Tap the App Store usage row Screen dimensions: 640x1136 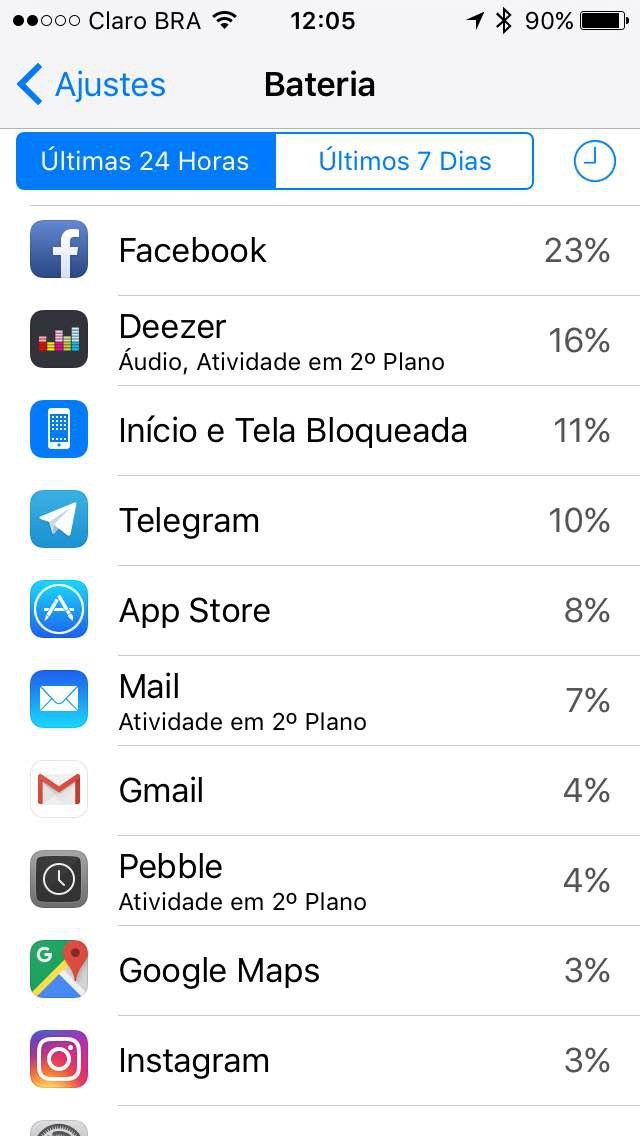click(320, 610)
